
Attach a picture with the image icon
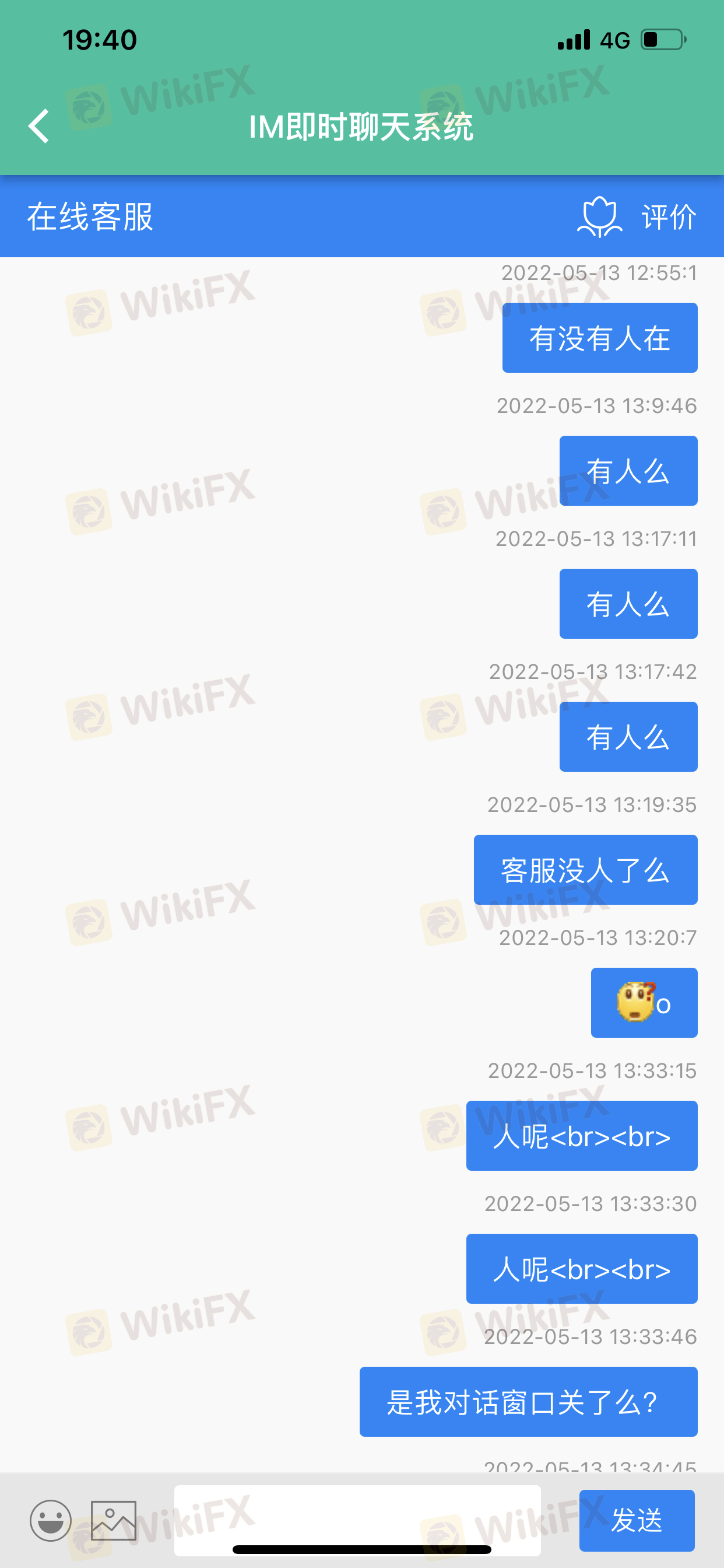[x=114, y=1521]
